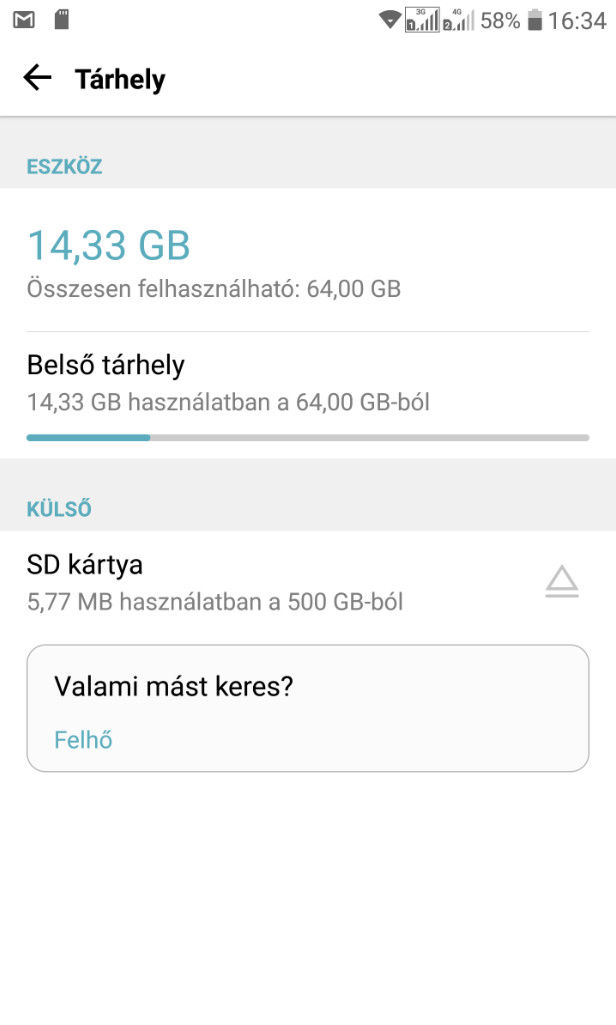Image resolution: width=616 pixels, height=1025 pixels.
Task: Go back from the Tárhely screen
Action: 37,78
